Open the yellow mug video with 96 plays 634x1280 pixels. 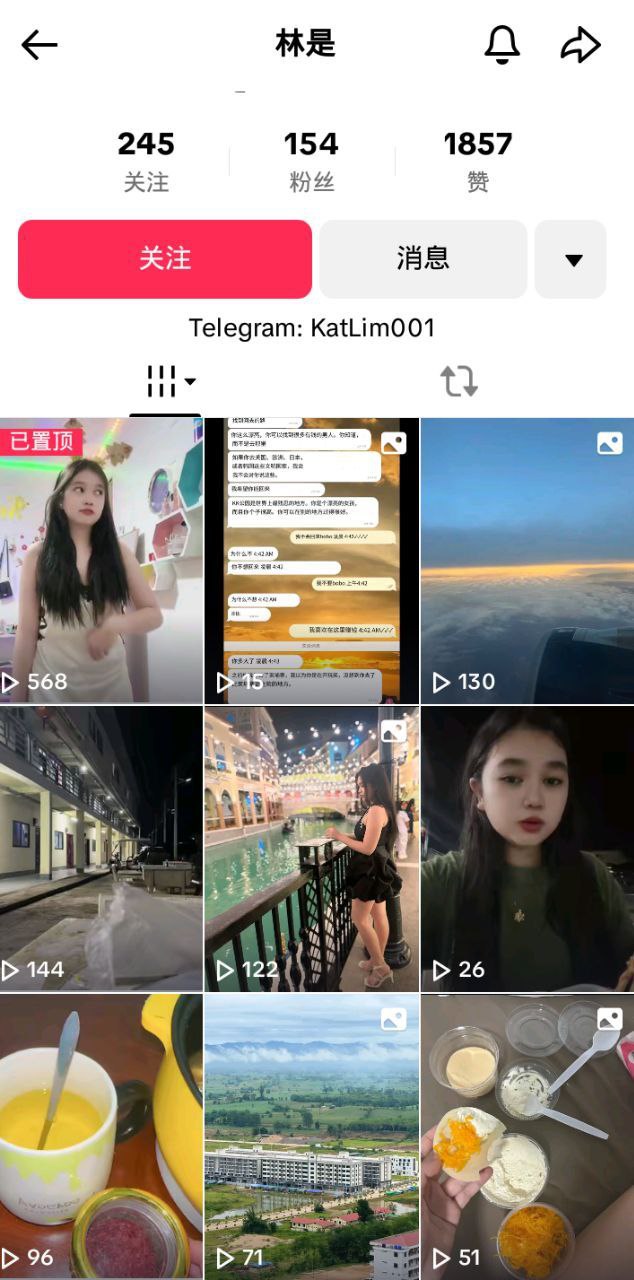pyautogui.click(x=101, y=1136)
